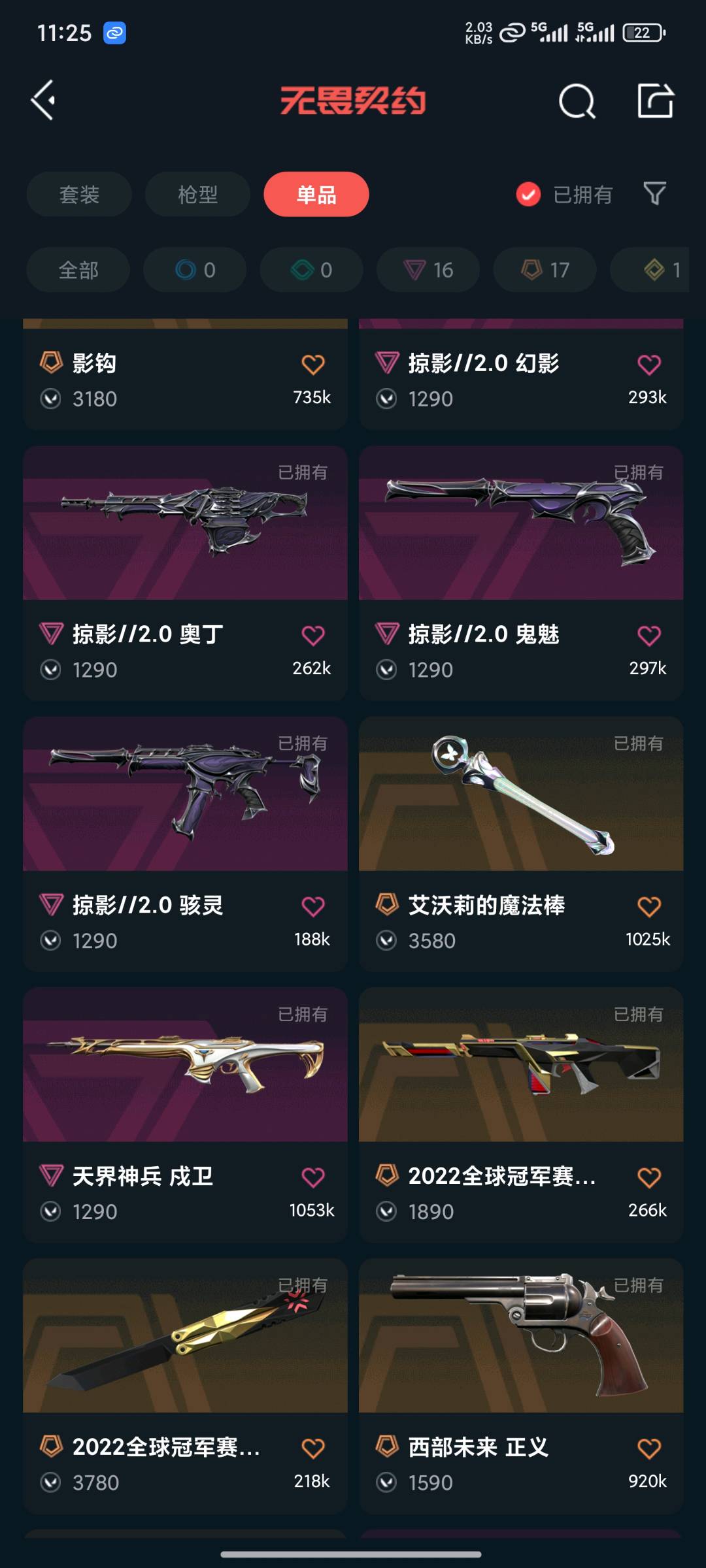
Task: Like the 掠影//2.0 幻影 skin
Action: point(648,364)
